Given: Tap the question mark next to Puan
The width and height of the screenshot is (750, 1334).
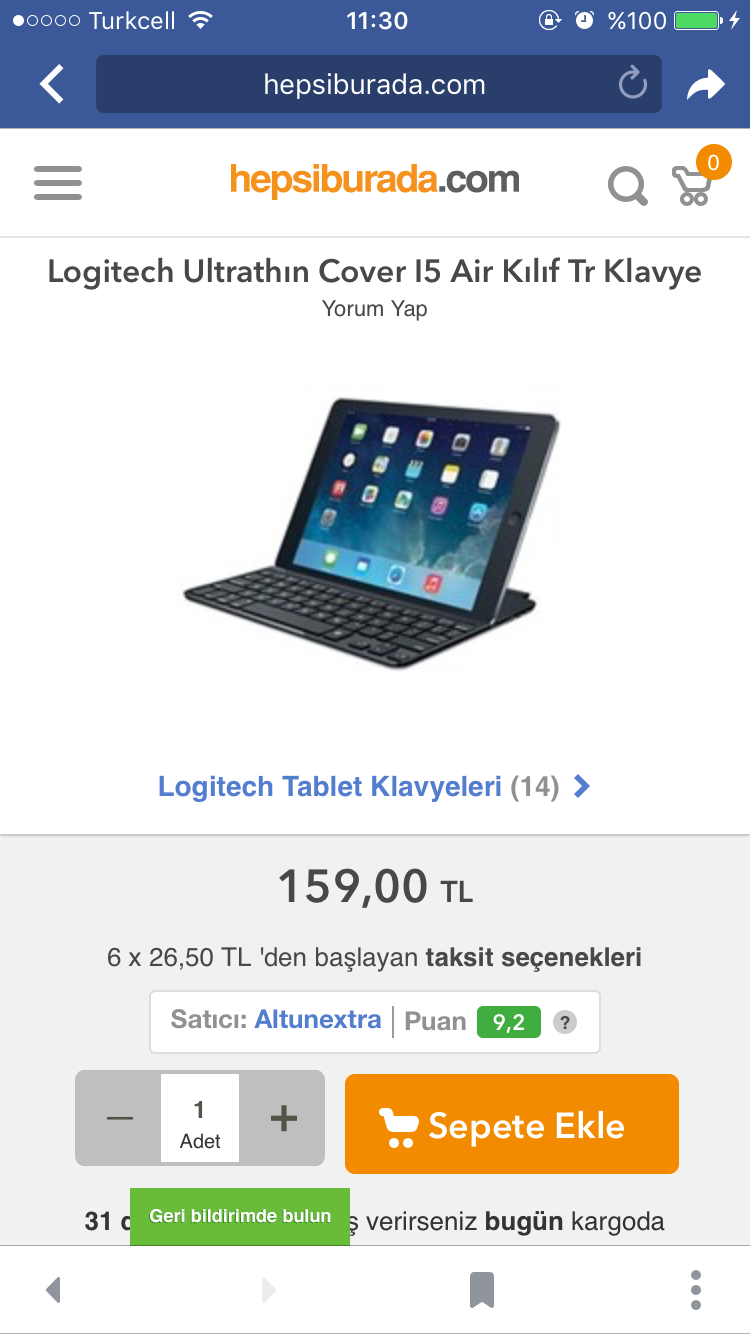Looking at the screenshot, I should point(565,1022).
